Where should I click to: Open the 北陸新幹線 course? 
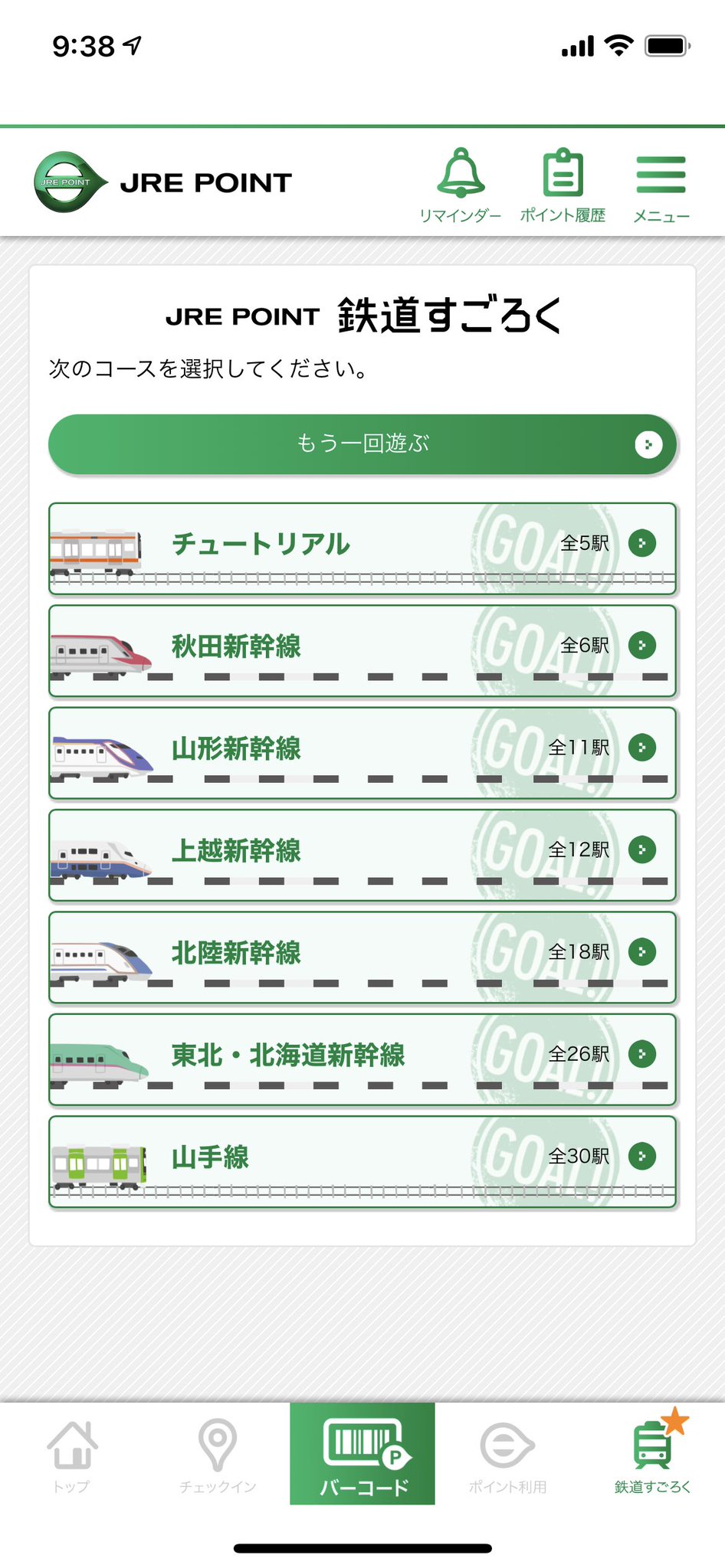point(362,957)
